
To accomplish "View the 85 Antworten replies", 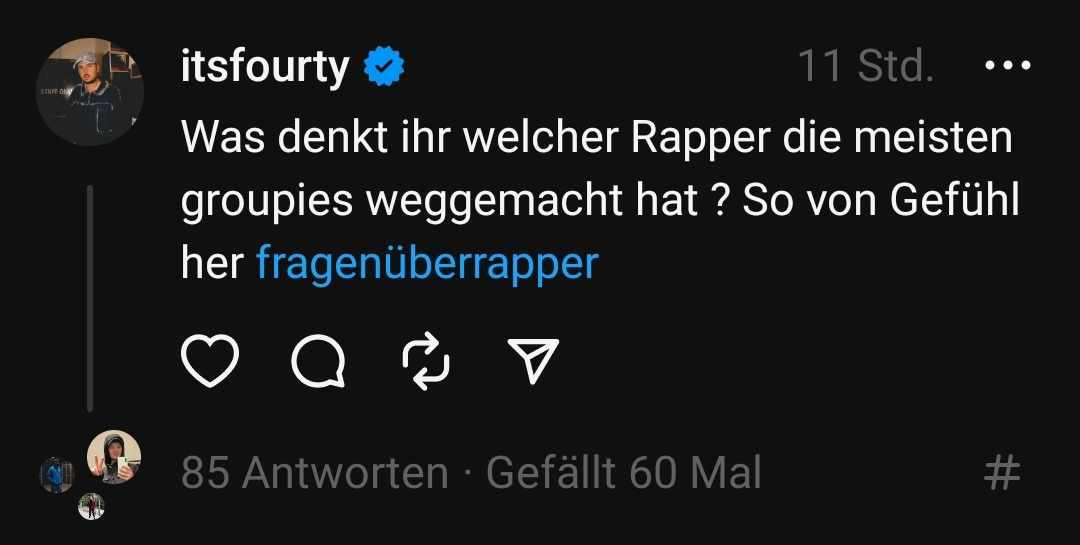I will (314, 473).
